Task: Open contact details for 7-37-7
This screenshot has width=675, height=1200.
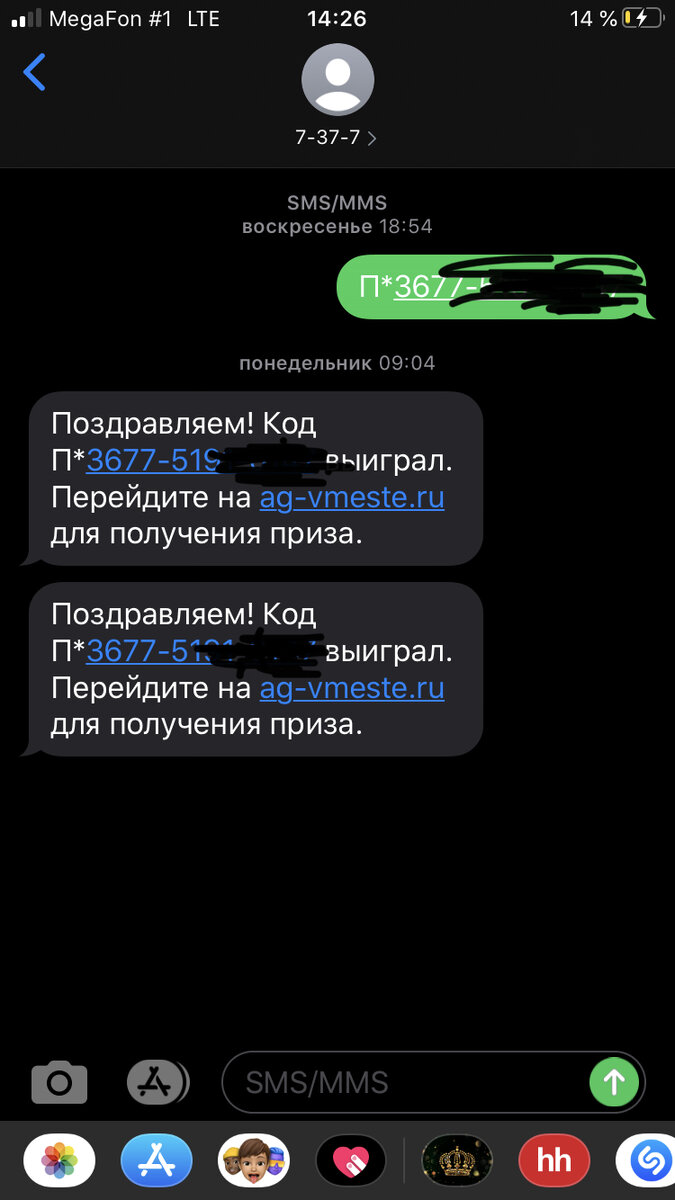Action: 337,97
